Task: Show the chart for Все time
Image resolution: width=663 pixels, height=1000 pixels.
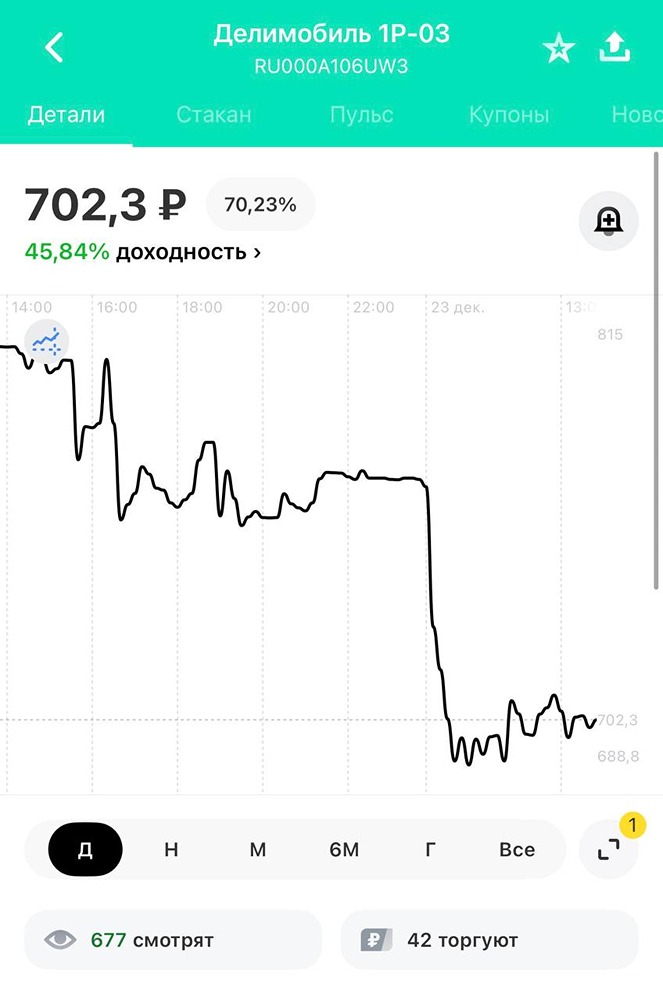Action: (x=517, y=850)
